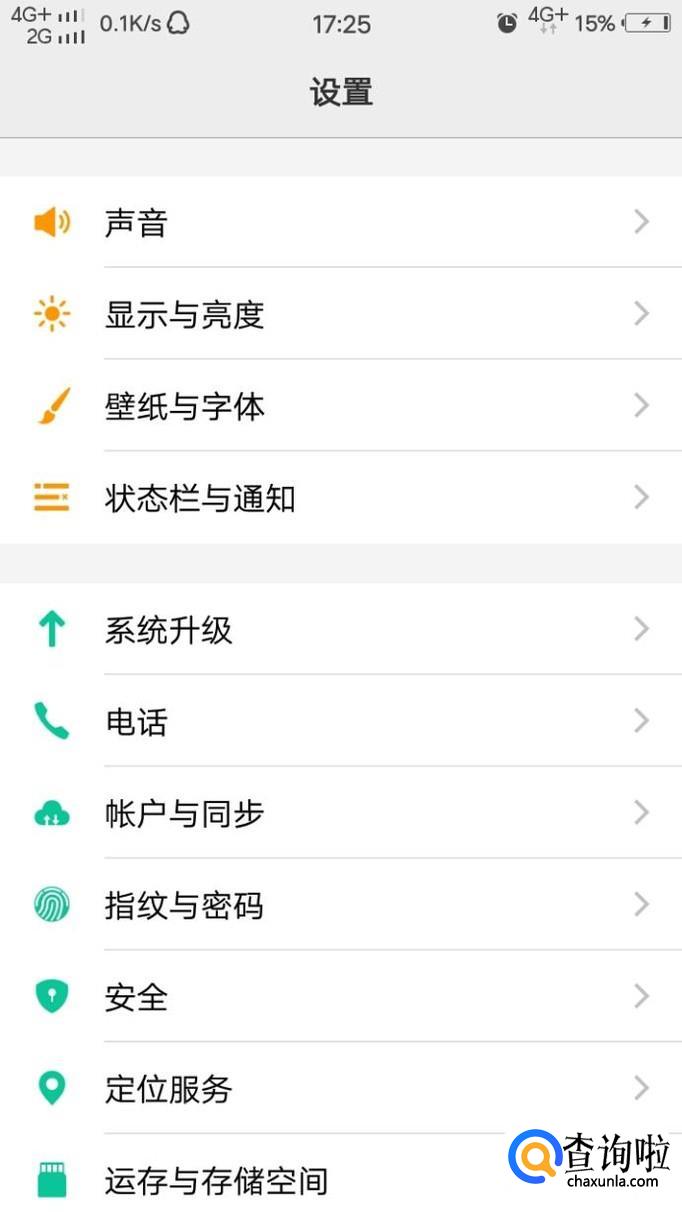The image size is (682, 1212).
Task: Open the 安全 security row
Action: pyautogui.click(x=340, y=997)
